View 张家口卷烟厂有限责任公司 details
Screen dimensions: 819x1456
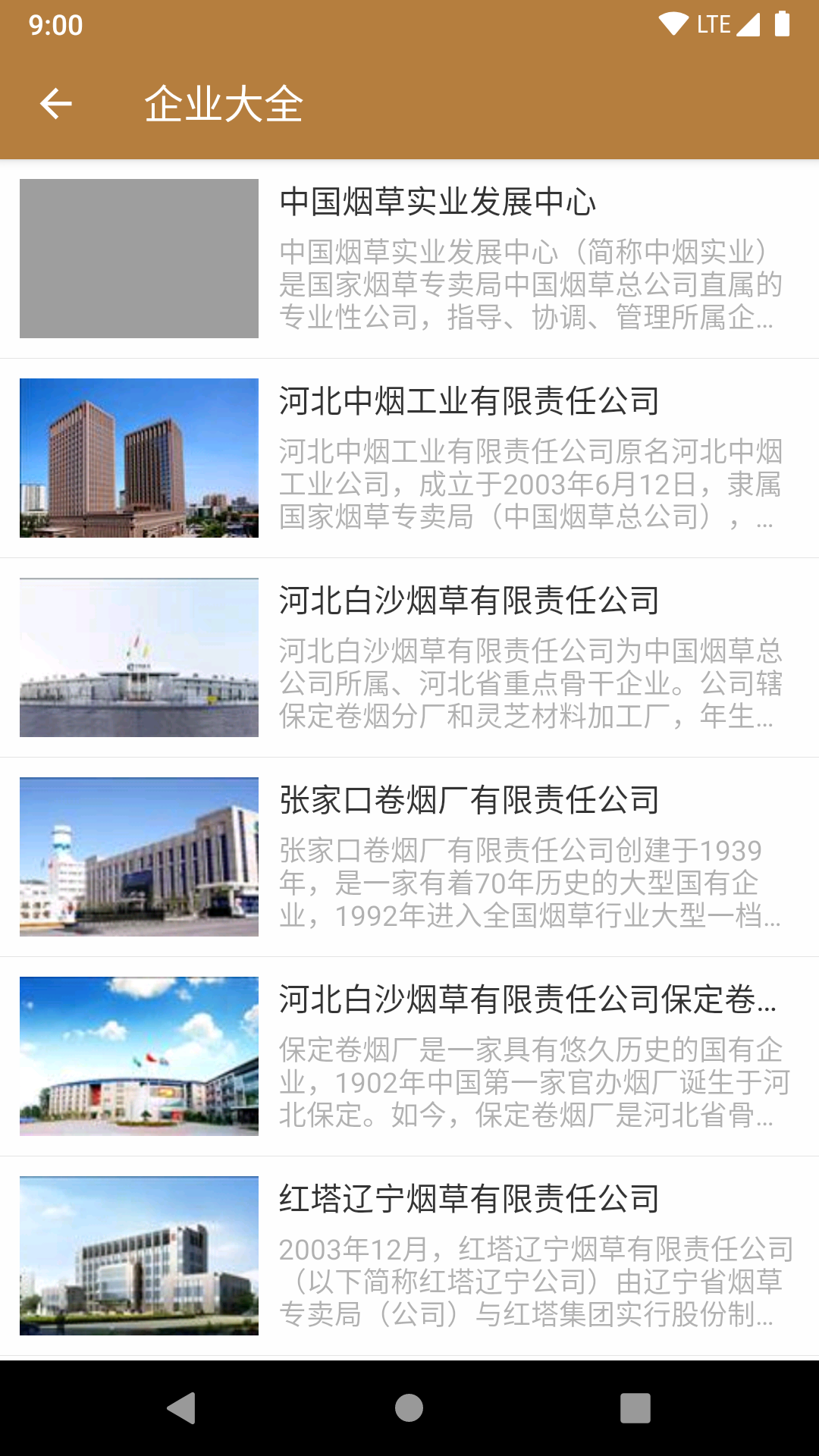pos(469,800)
